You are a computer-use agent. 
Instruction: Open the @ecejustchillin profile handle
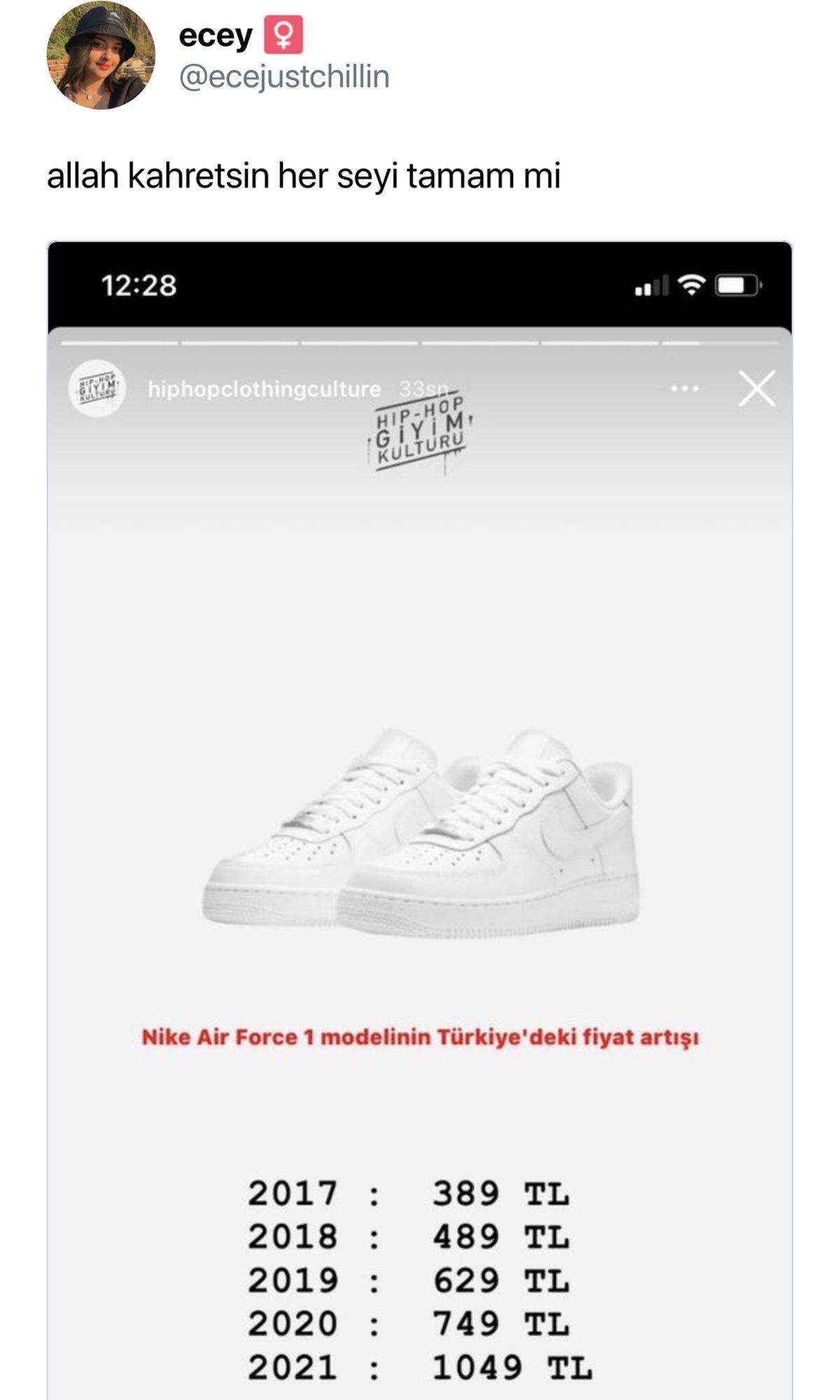pos(283,77)
